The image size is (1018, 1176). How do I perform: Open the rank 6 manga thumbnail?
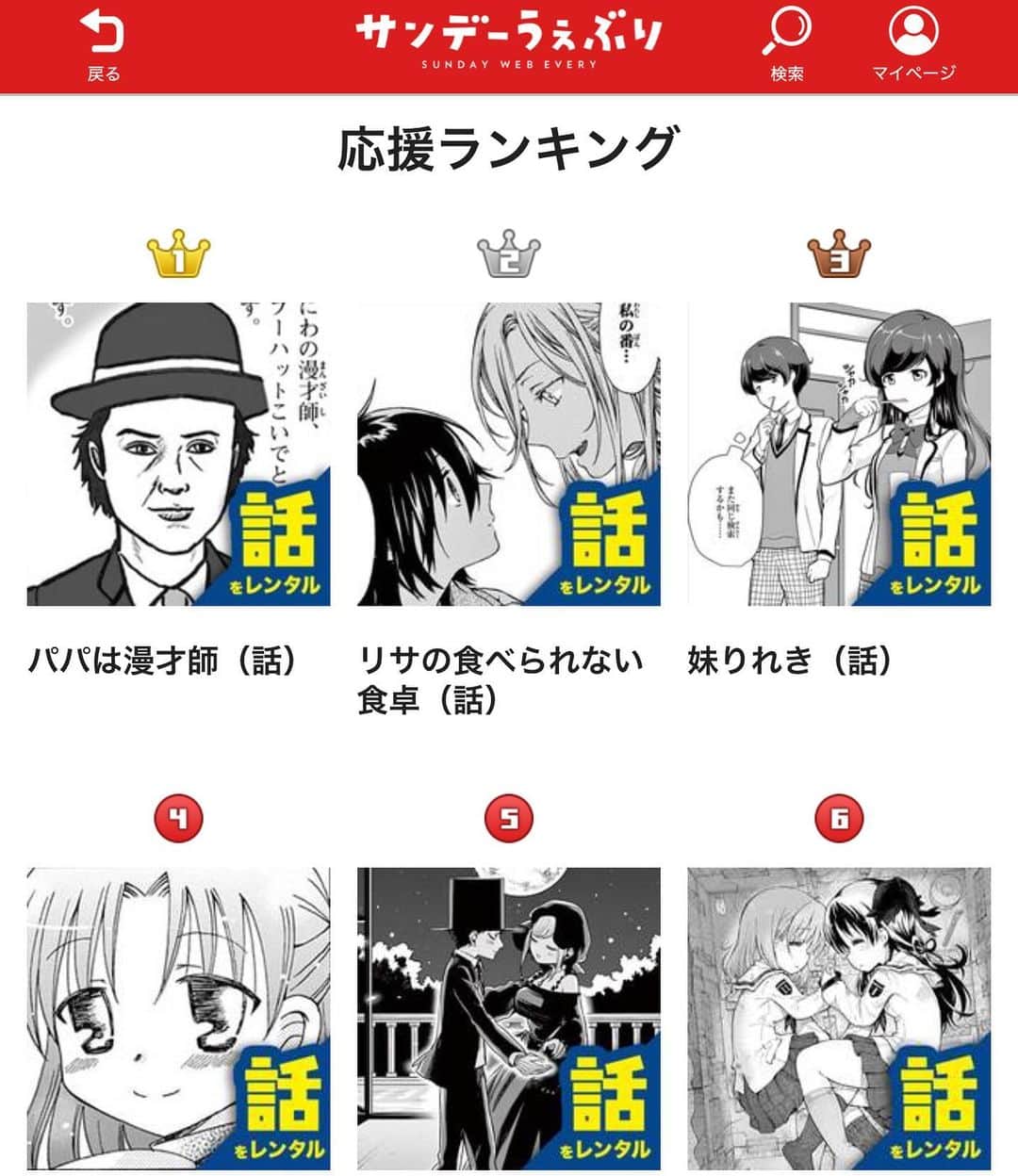(x=839, y=1018)
